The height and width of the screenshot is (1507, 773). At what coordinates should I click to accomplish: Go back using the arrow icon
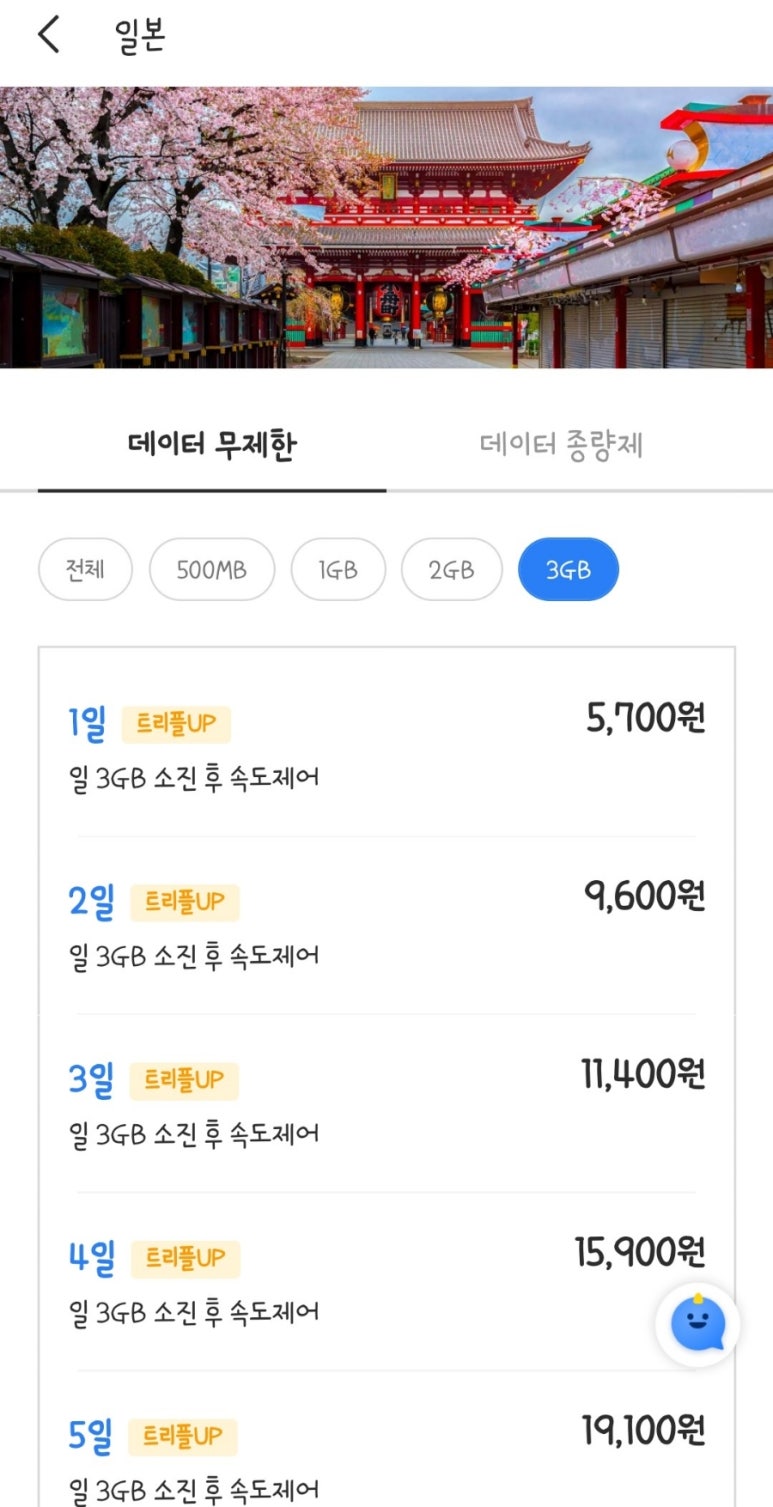coord(49,35)
